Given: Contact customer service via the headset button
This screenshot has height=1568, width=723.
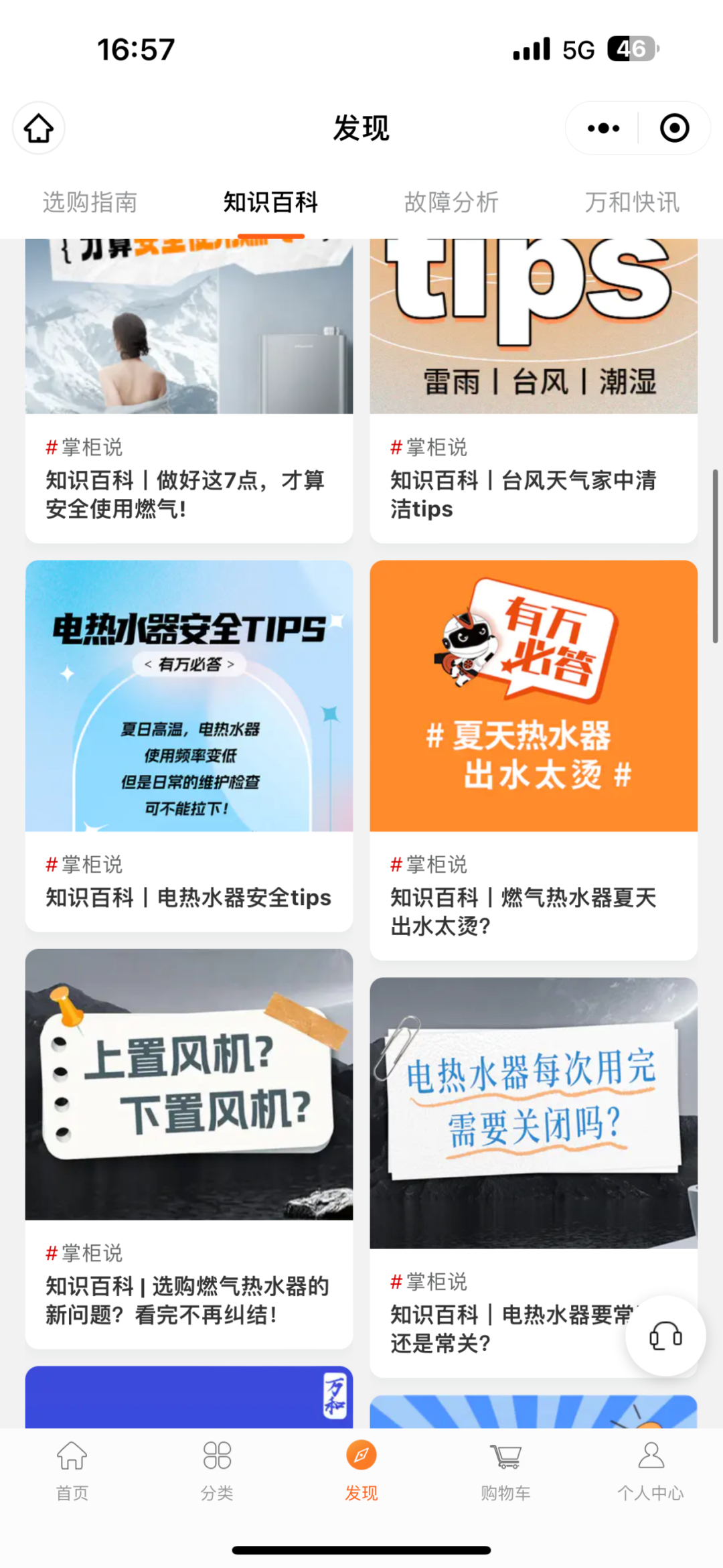Looking at the screenshot, I should (x=665, y=1337).
